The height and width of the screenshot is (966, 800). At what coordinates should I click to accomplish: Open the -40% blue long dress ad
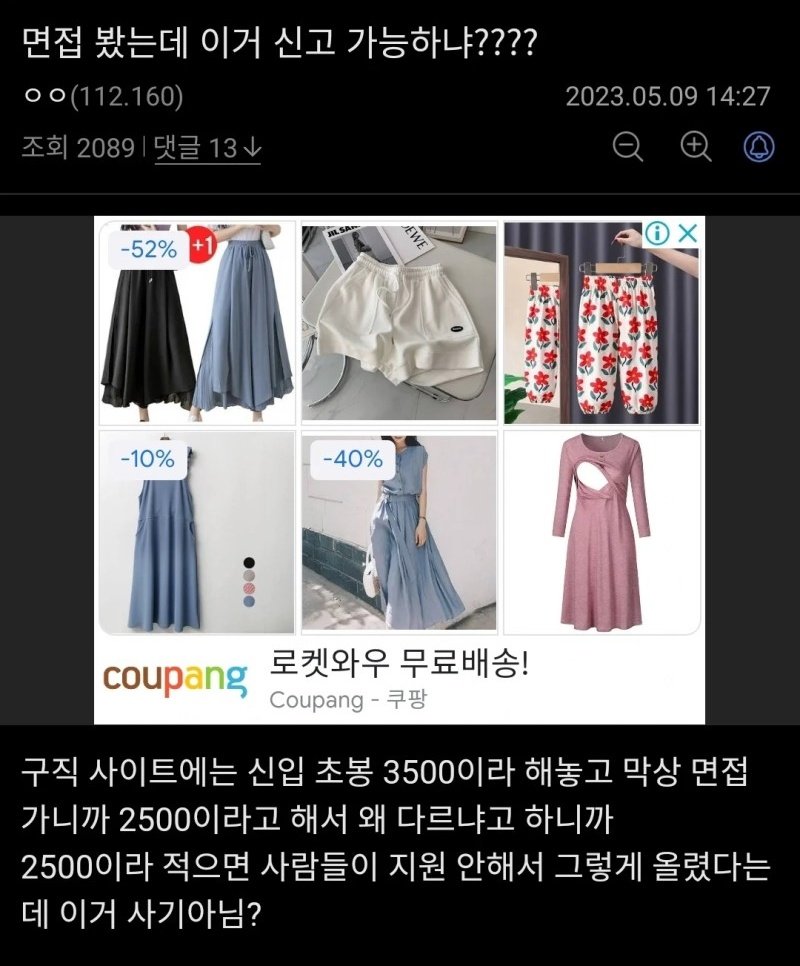pyautogui.click(x=399, y=533)
